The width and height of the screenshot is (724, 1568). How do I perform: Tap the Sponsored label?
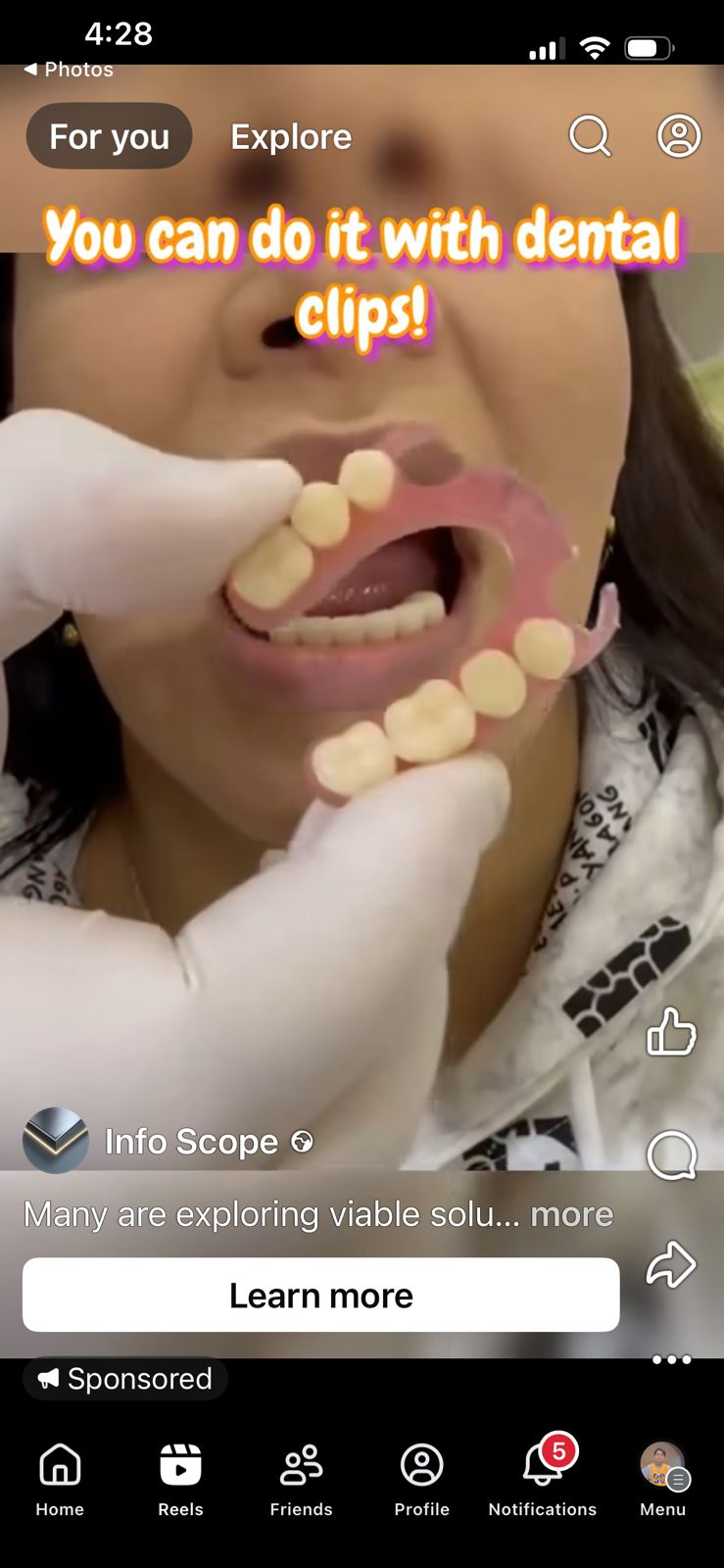[125, 1379]
